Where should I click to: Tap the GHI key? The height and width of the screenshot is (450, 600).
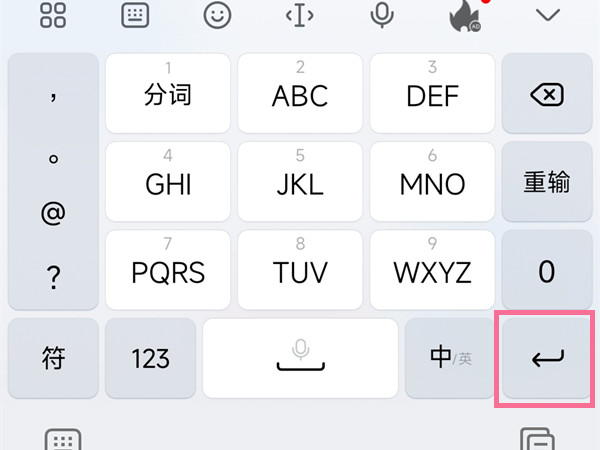point(168,181)
